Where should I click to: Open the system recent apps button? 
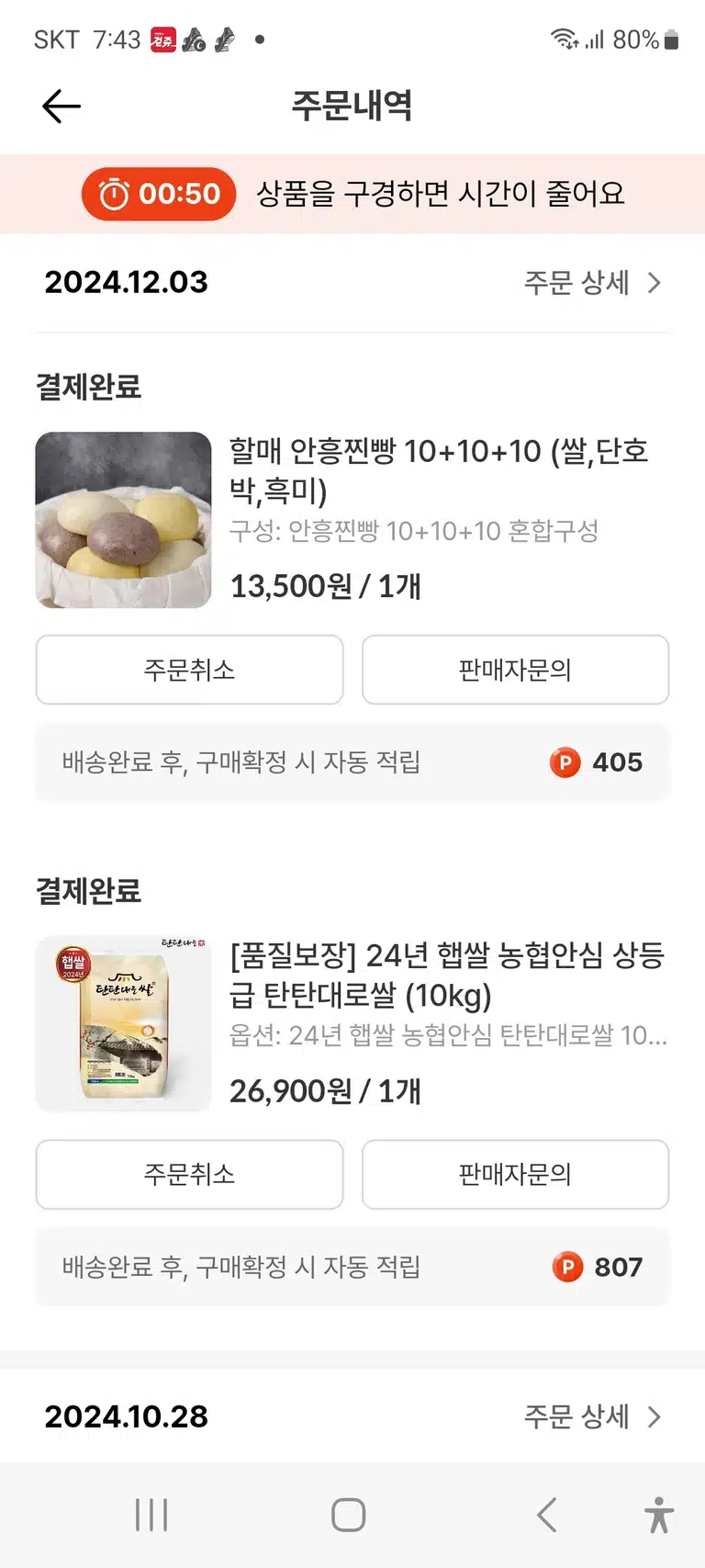coord(151,1515)
